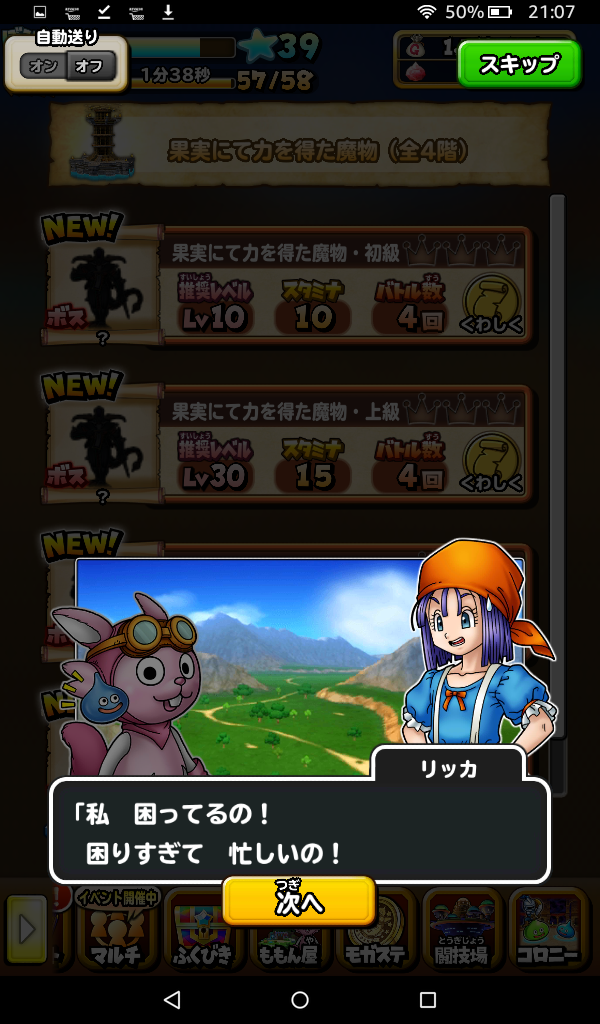This screenshot has width=600, height=1024.
Task: Return to the system home screen
Action: 300,999
